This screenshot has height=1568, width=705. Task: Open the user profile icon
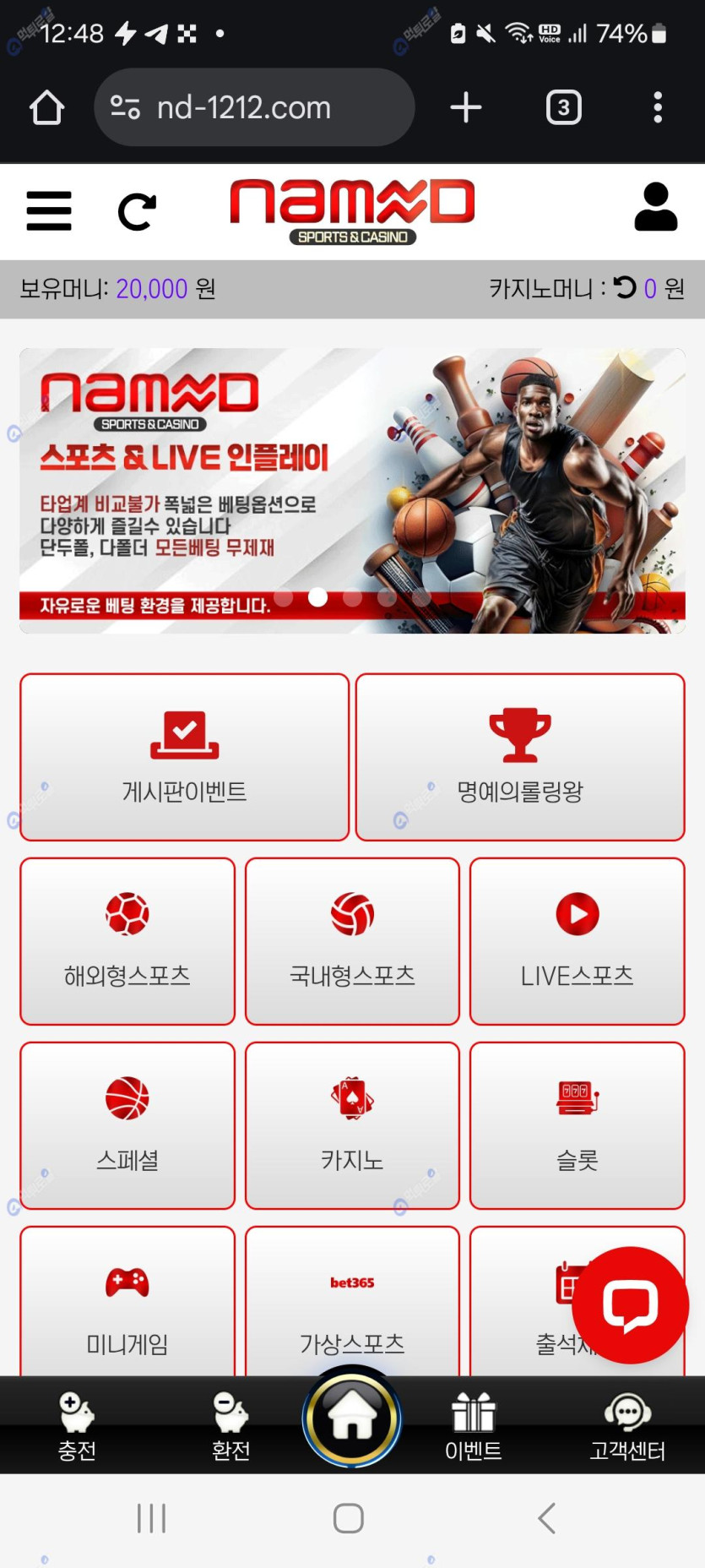655,208
